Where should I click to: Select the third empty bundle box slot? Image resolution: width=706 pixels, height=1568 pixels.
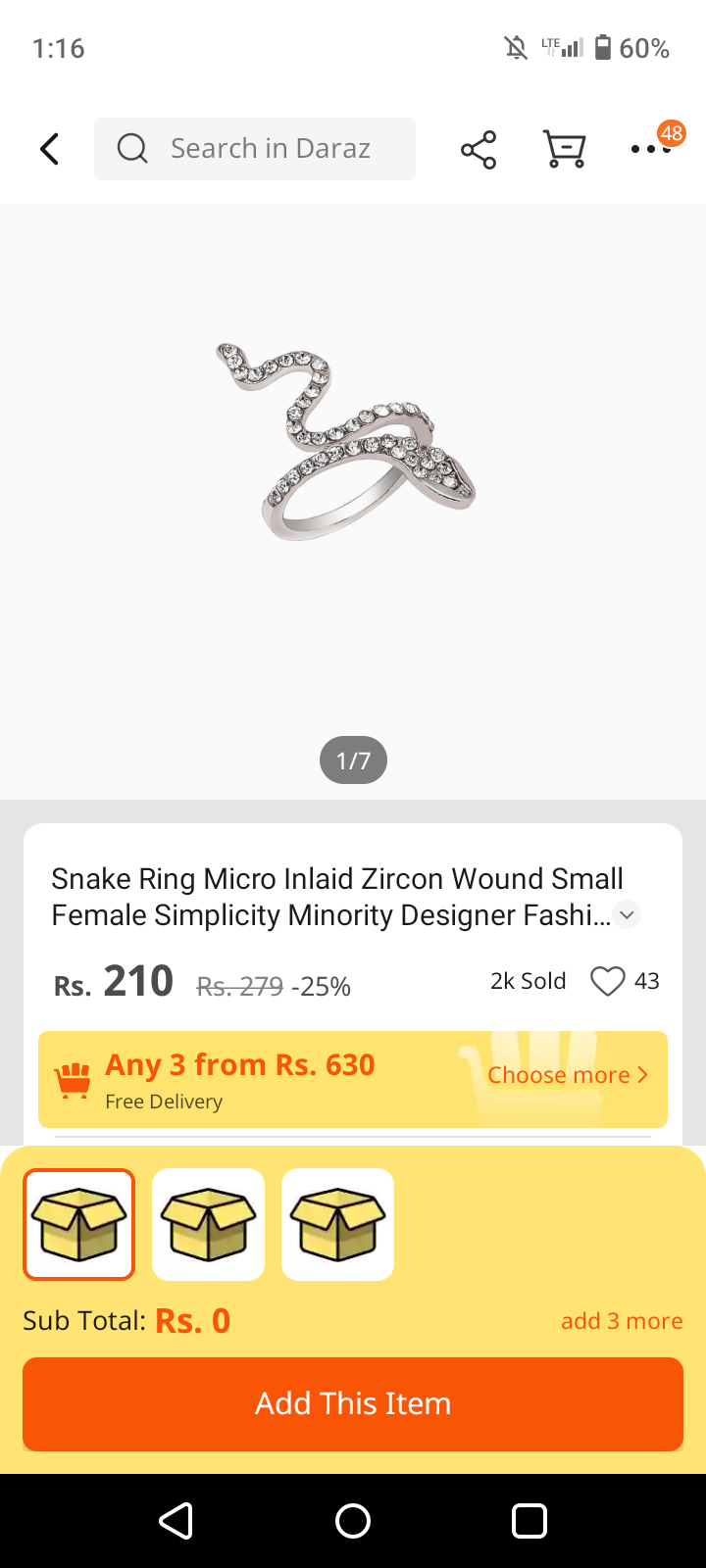pos(337,1224)
